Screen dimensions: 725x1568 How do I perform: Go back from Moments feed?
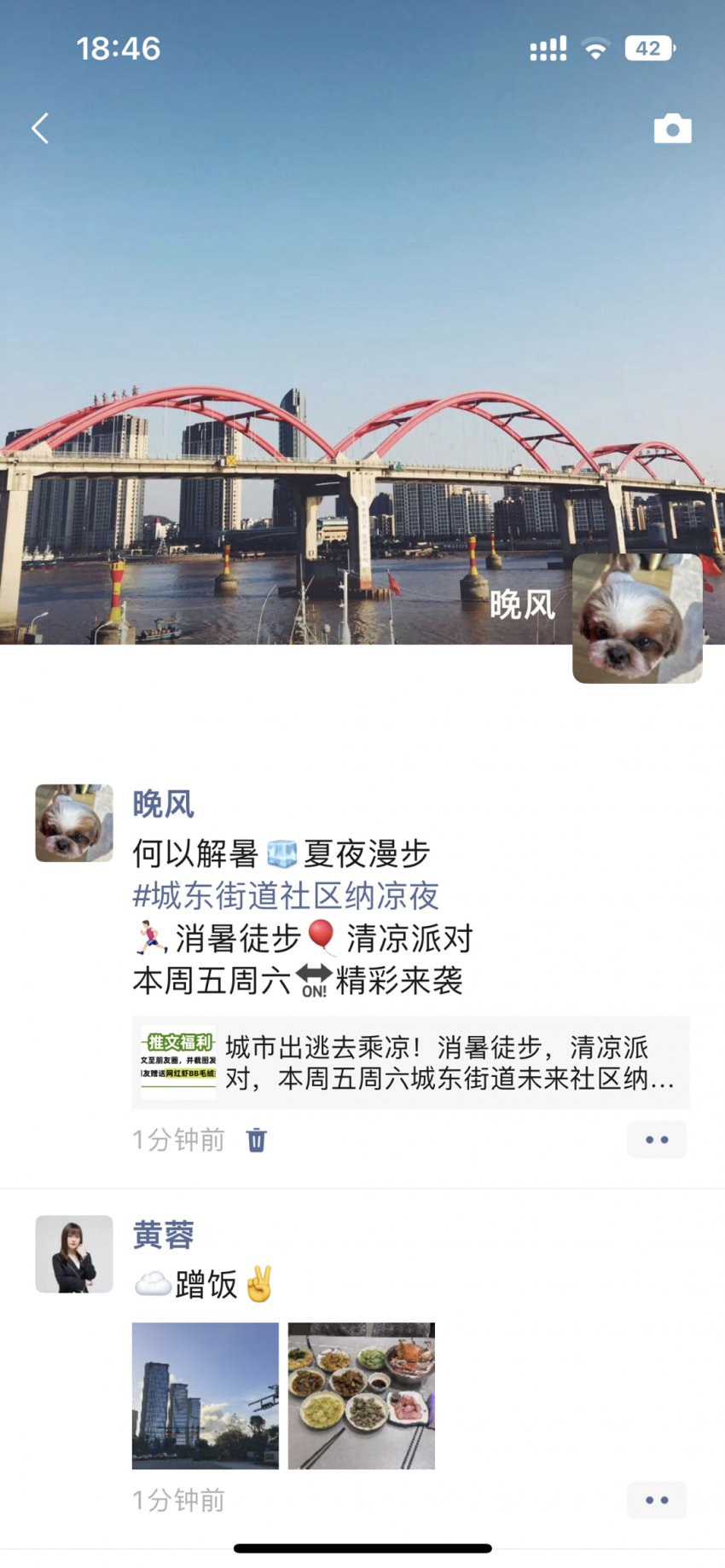click(x=40, y=129)
